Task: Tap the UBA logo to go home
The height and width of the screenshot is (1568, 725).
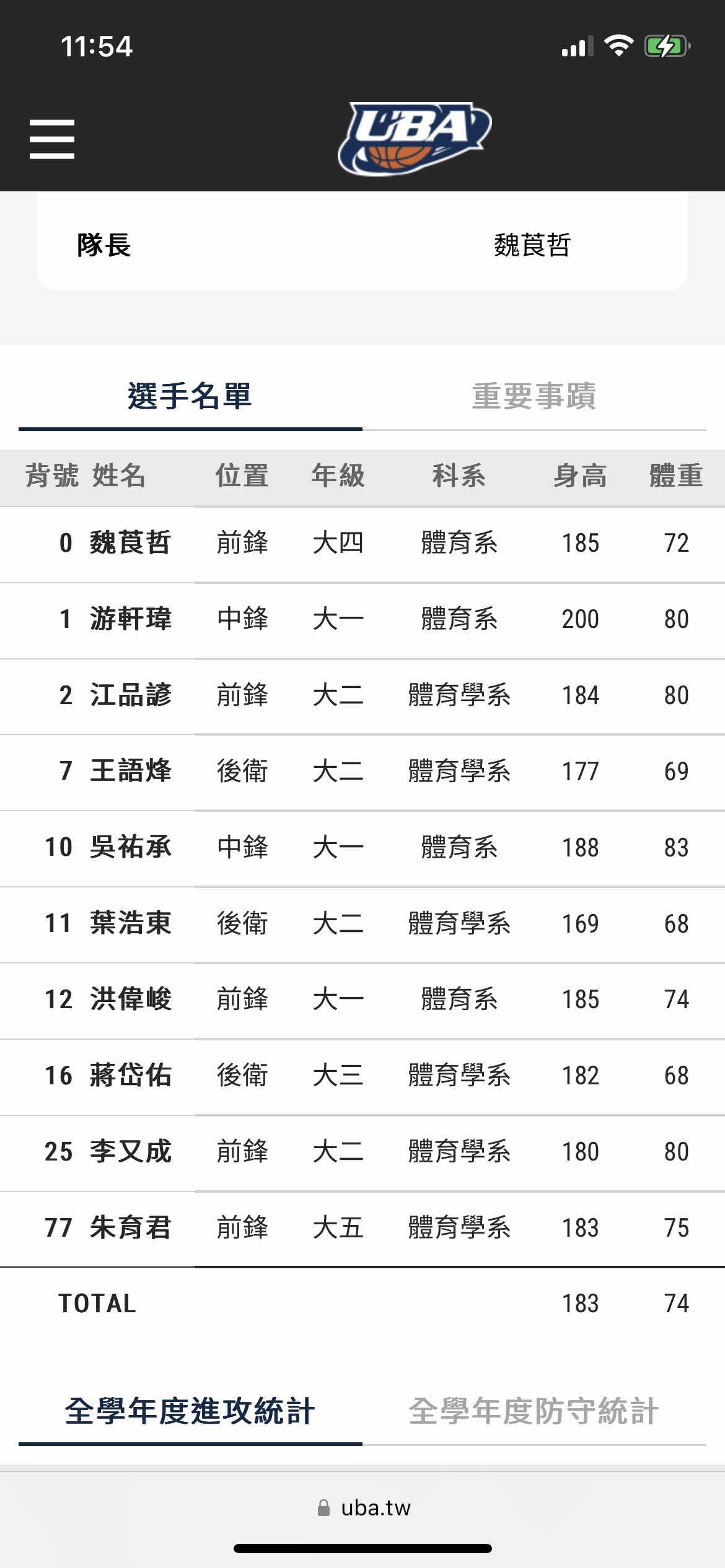Action: [414, 138]
